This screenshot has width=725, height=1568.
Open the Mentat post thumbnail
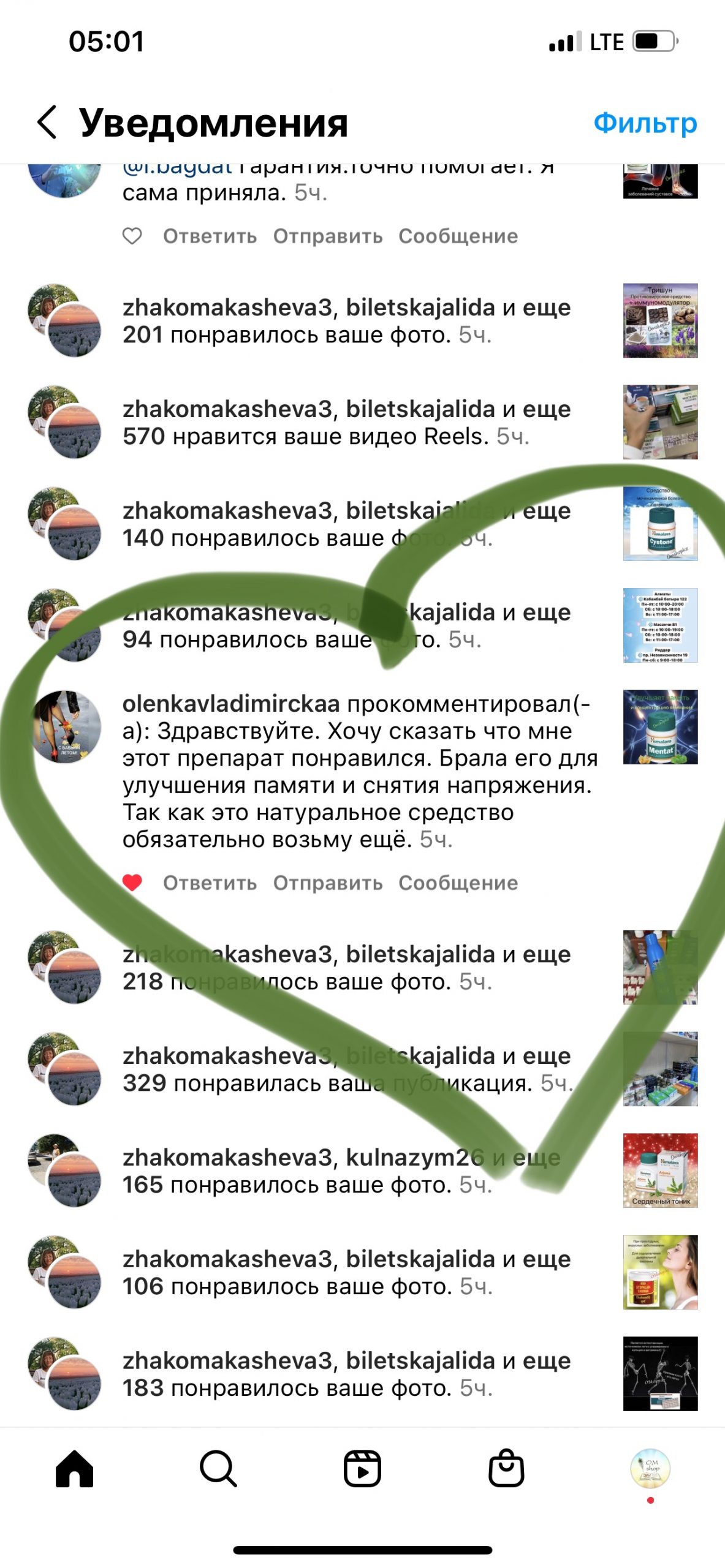(x=660, y=727)
